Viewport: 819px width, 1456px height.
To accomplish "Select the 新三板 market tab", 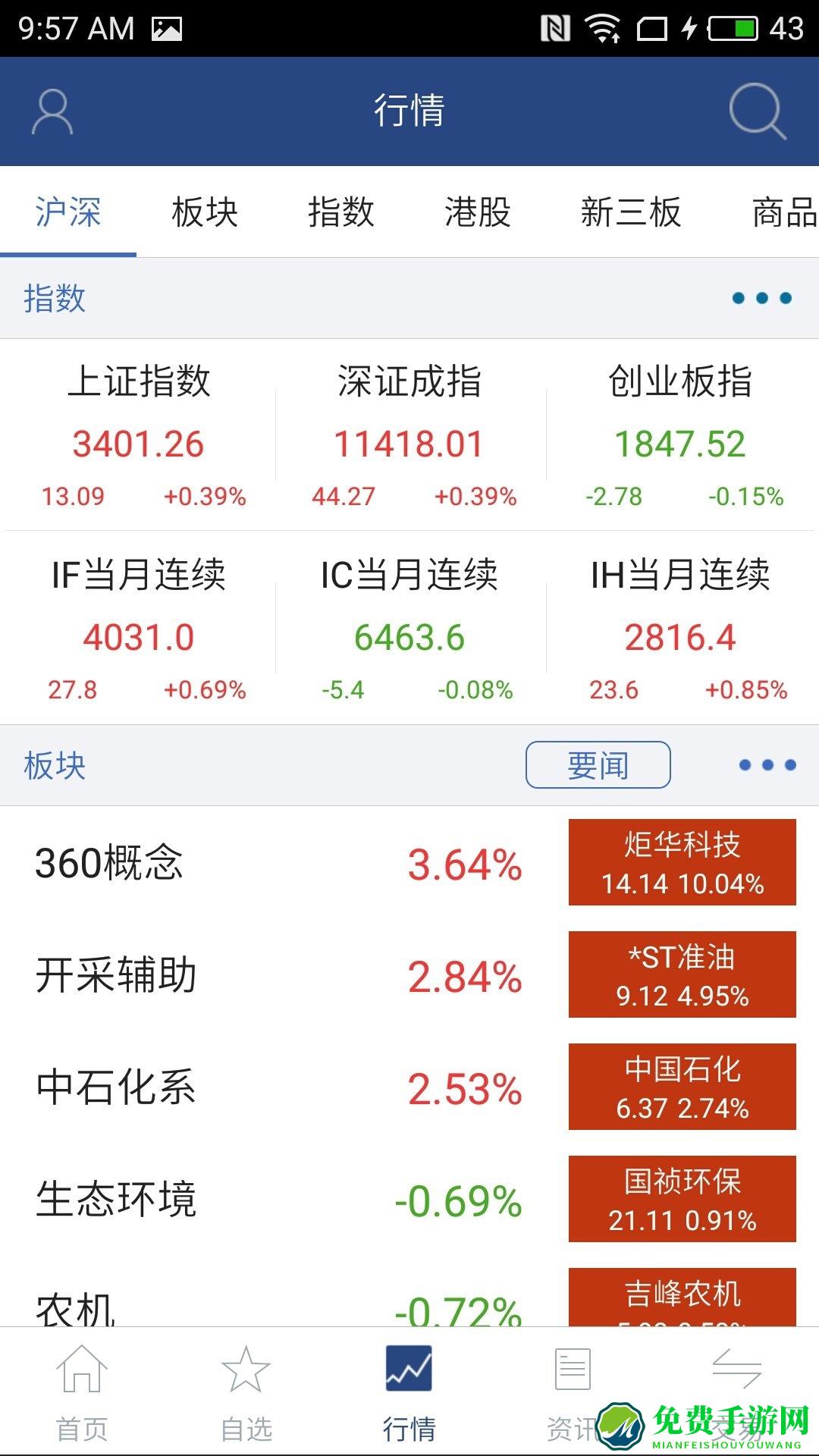I will pos(629,214).
